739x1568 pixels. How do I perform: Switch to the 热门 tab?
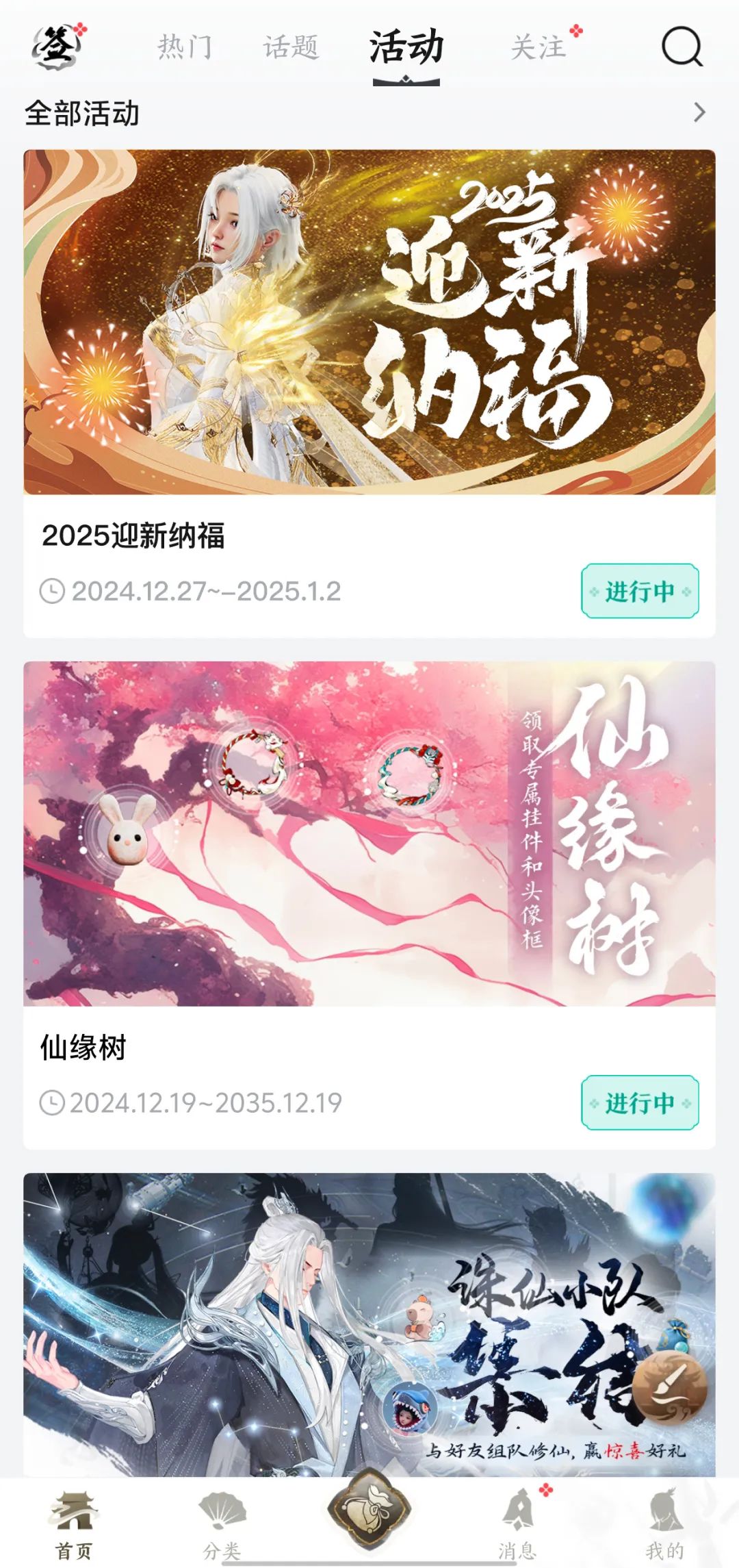[x=185, y=47]
